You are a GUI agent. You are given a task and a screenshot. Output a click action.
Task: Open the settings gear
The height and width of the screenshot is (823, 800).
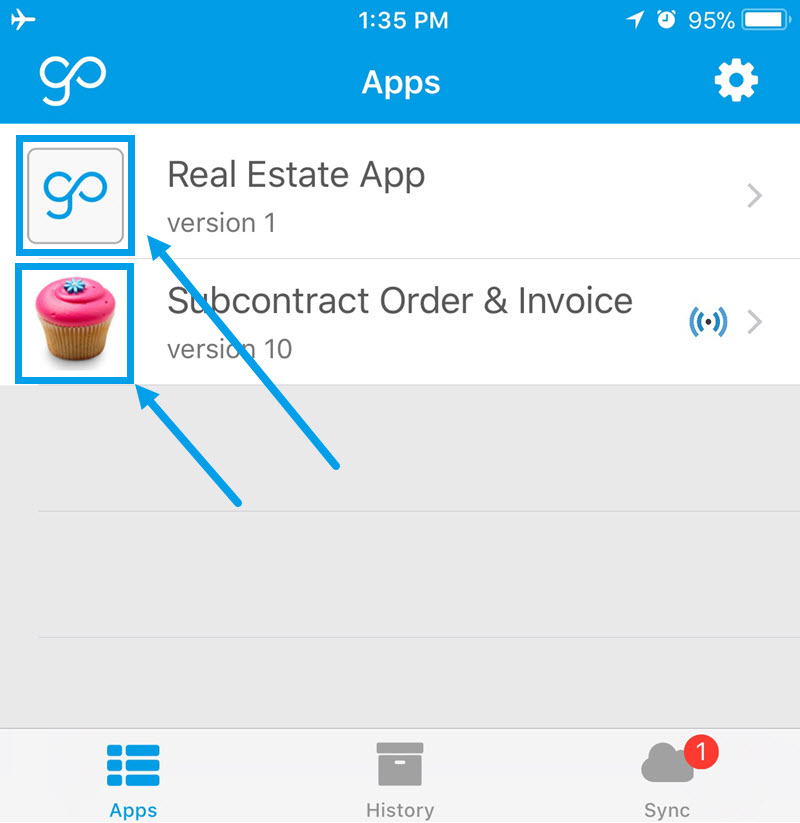(x=736, y=81)
